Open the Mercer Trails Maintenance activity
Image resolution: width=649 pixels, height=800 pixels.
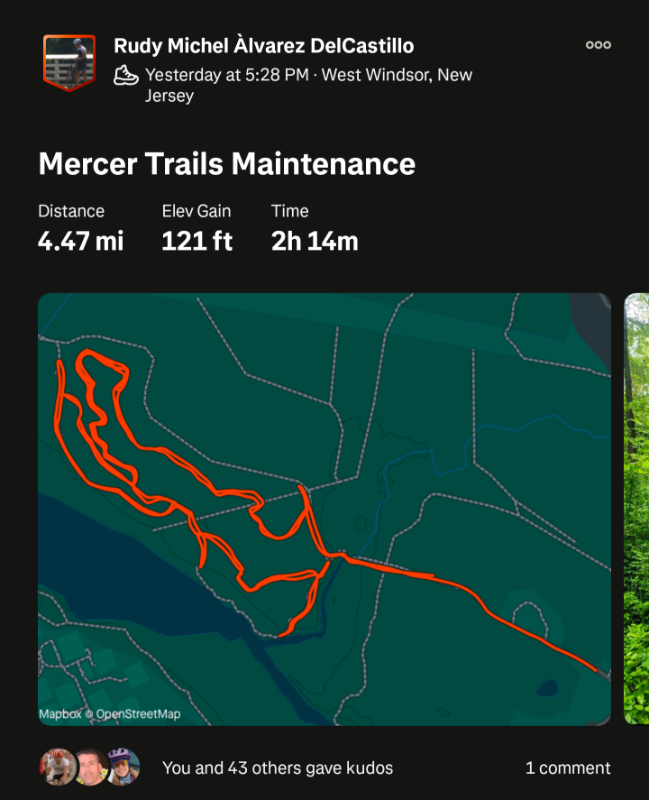[226, 163]
